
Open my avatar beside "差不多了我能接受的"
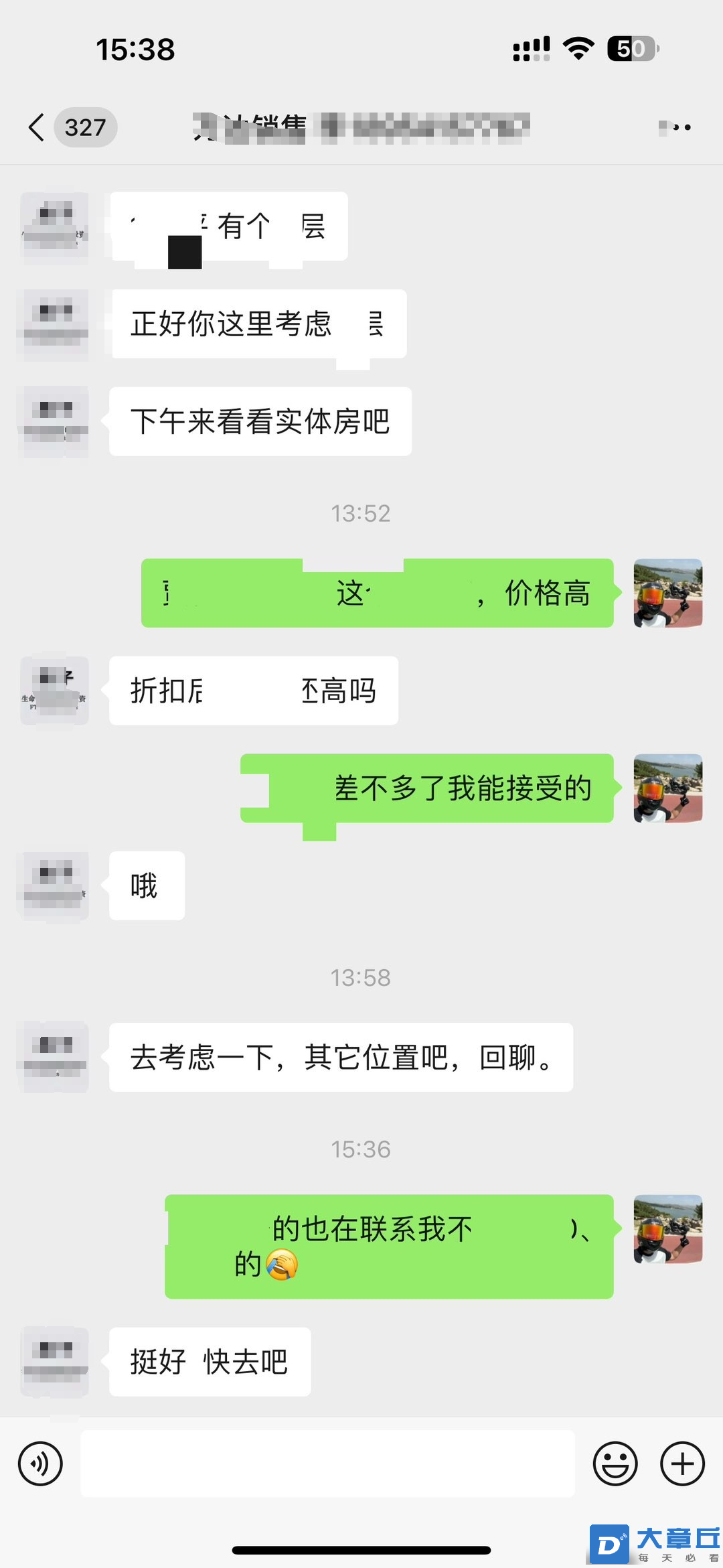tap(667, 788)
